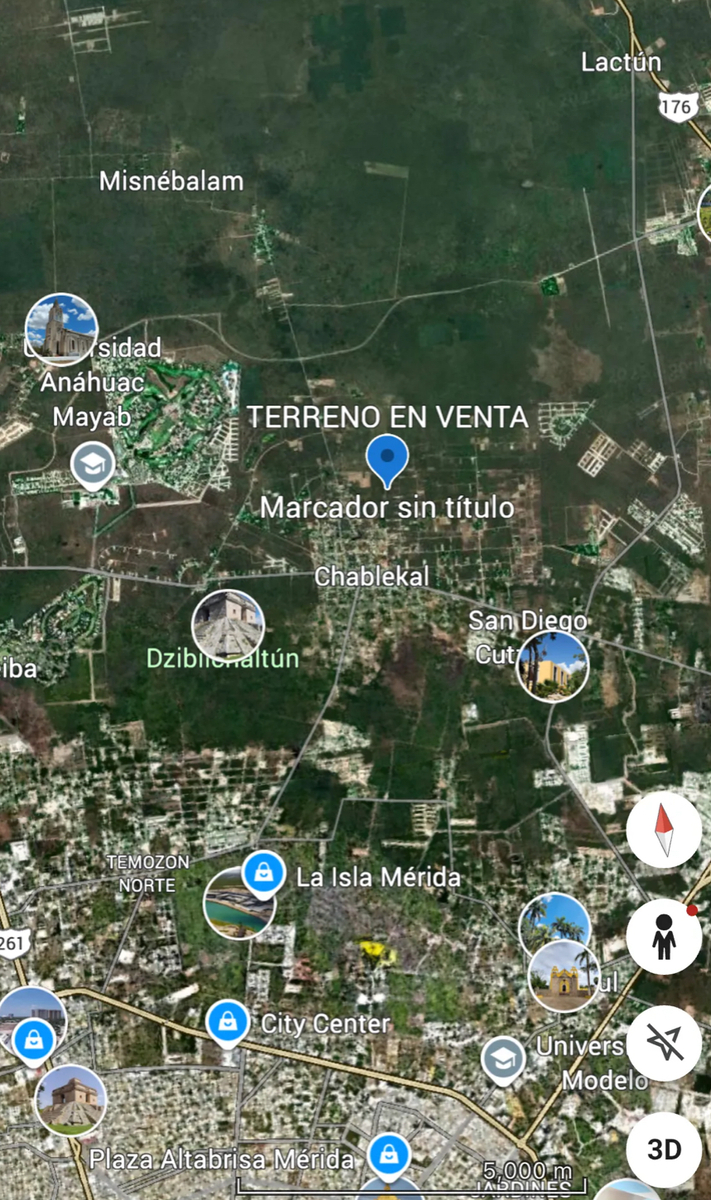Switch the map to 3D view
The image size is (711, 1200).
[x=663, y=1149]
